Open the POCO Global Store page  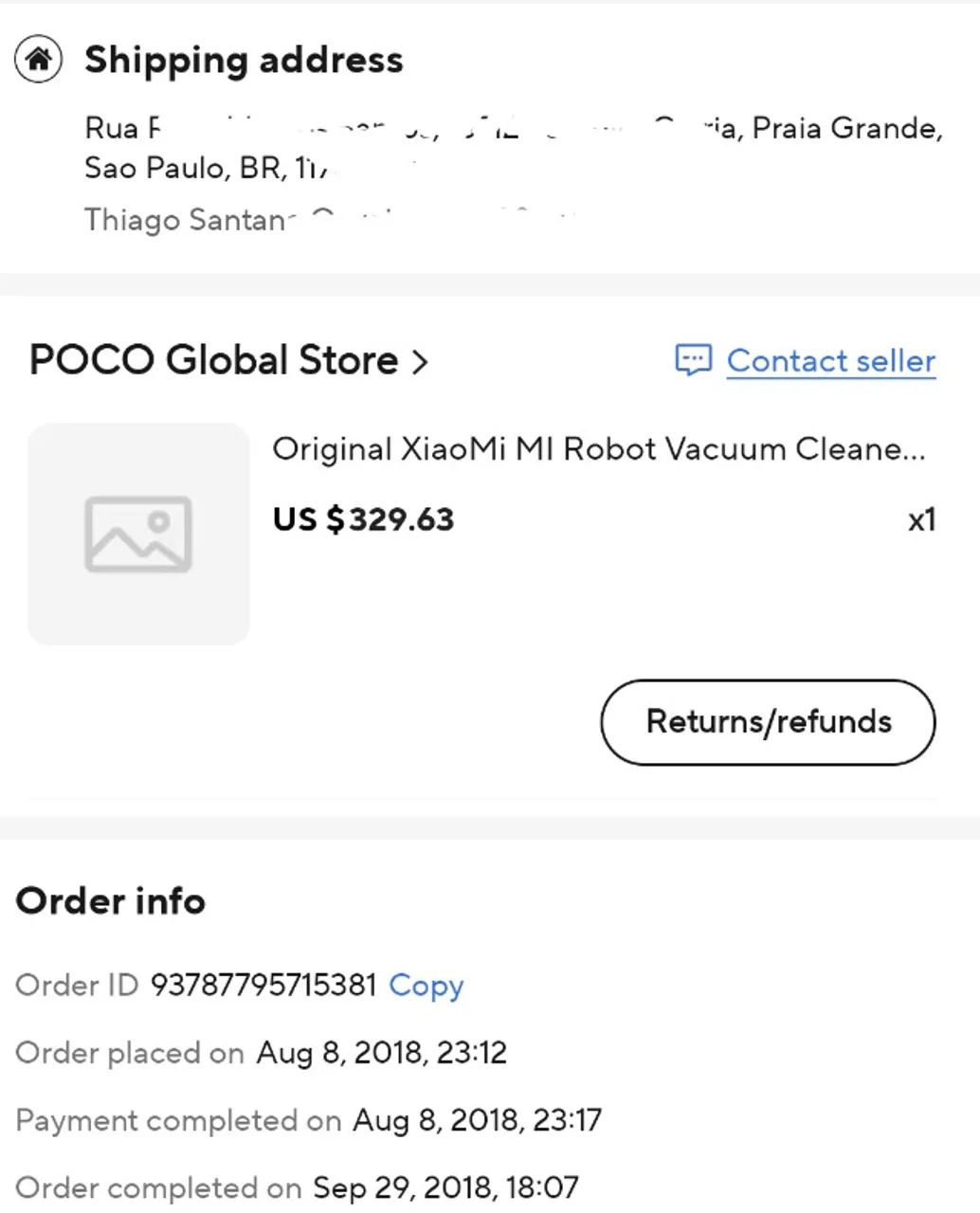213,360
